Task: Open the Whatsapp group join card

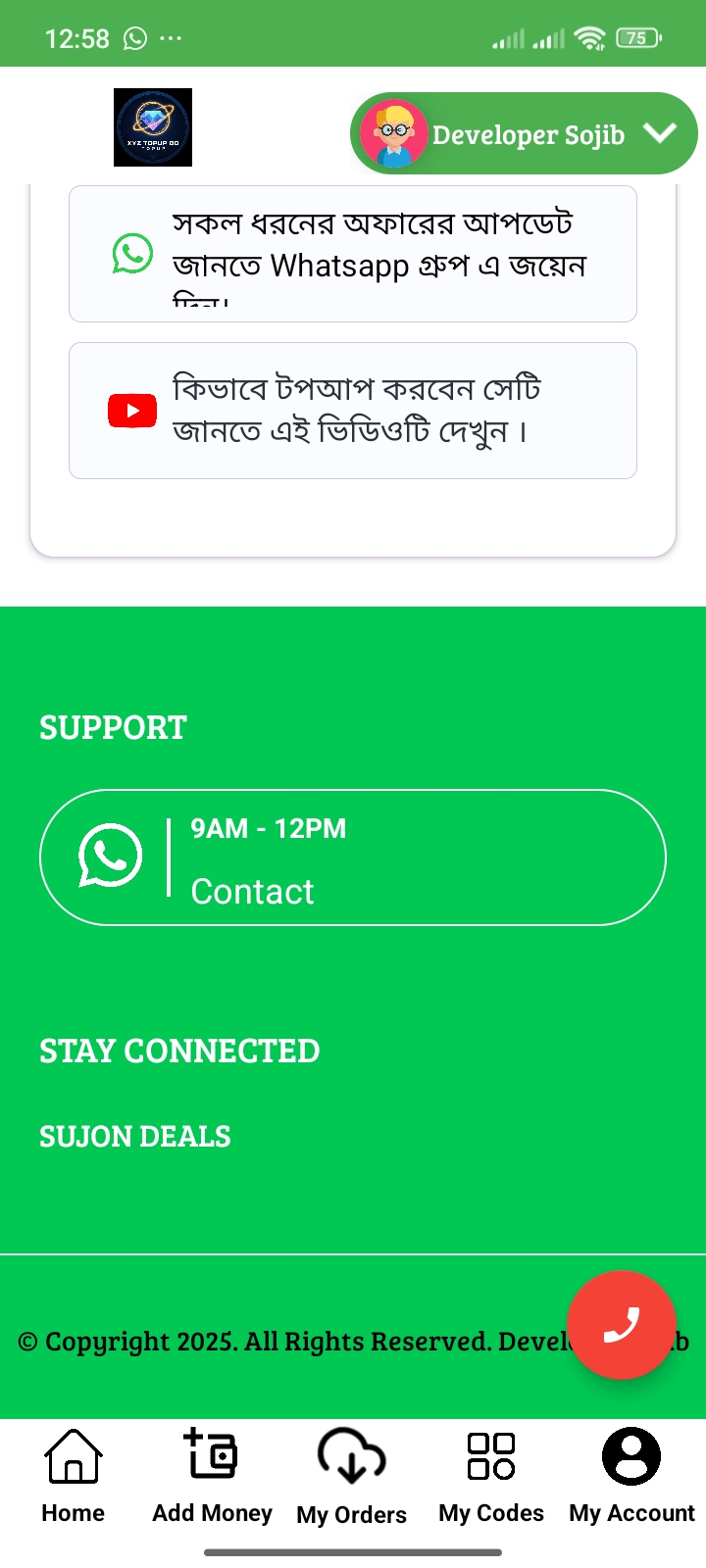Action: (x=353, y=255)
